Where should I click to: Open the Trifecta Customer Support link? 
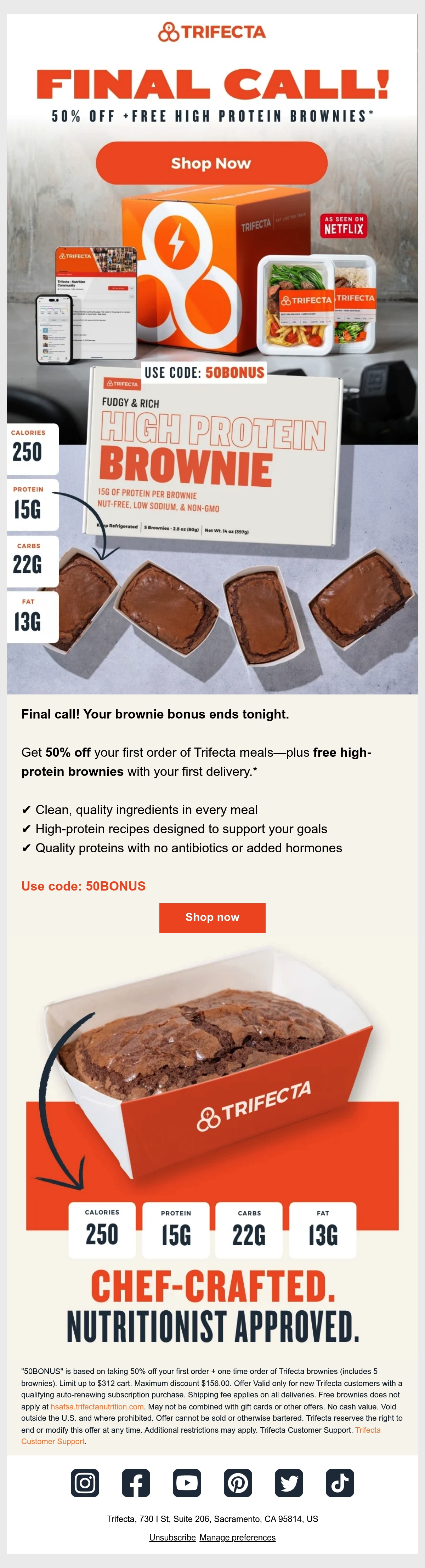pyautogui.click(x=201, y=1436)
